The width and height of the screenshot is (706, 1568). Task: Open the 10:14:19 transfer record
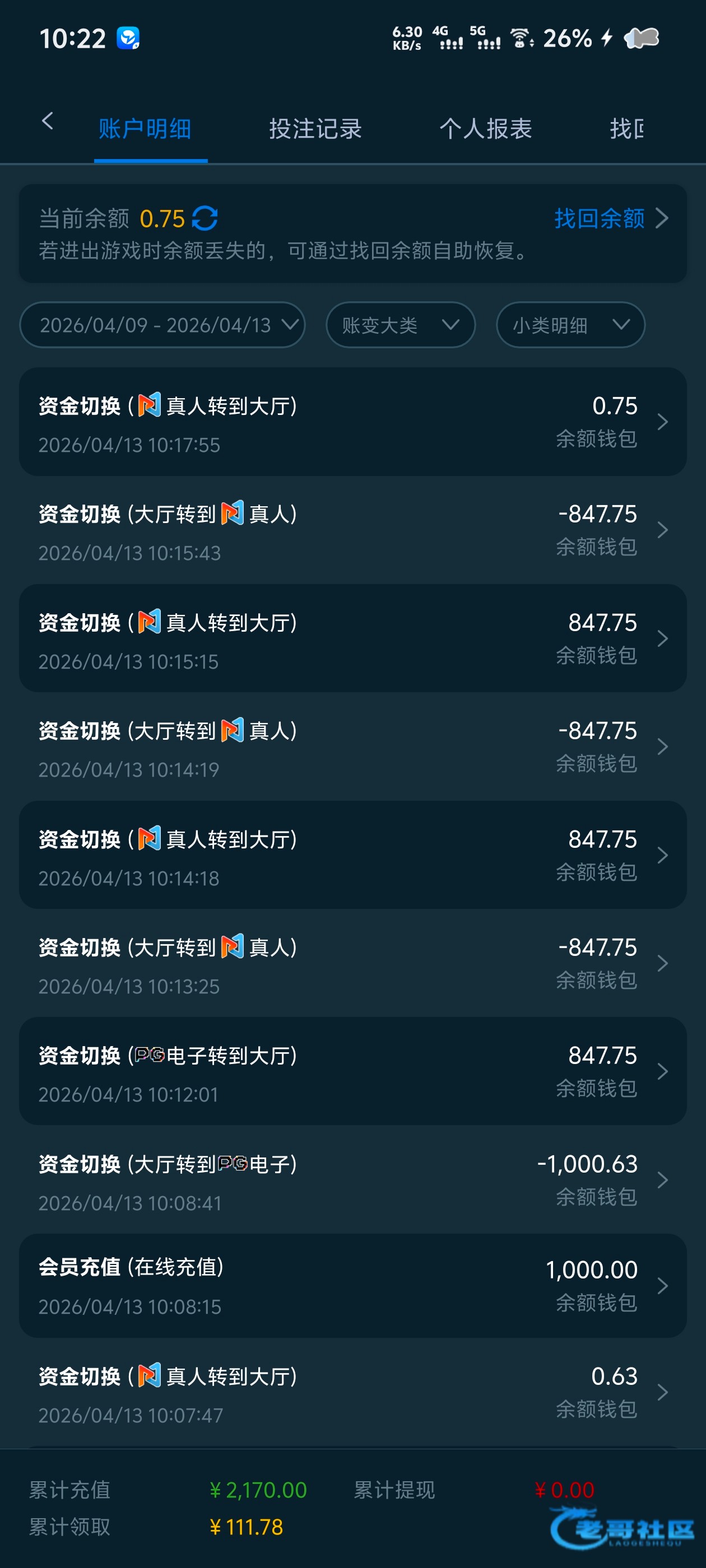tap(352, 747)
